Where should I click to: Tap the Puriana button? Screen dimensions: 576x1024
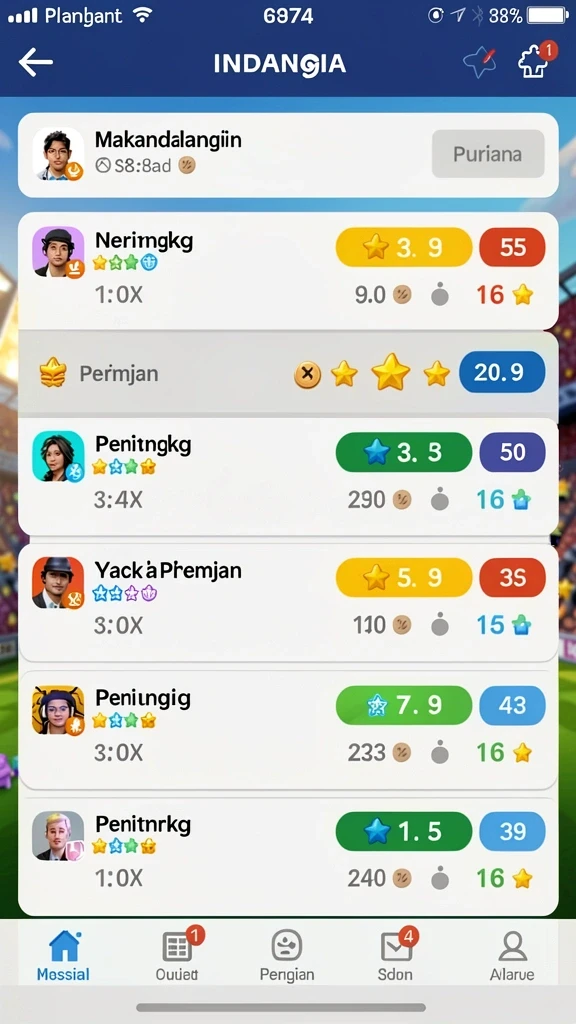[488, 154]
